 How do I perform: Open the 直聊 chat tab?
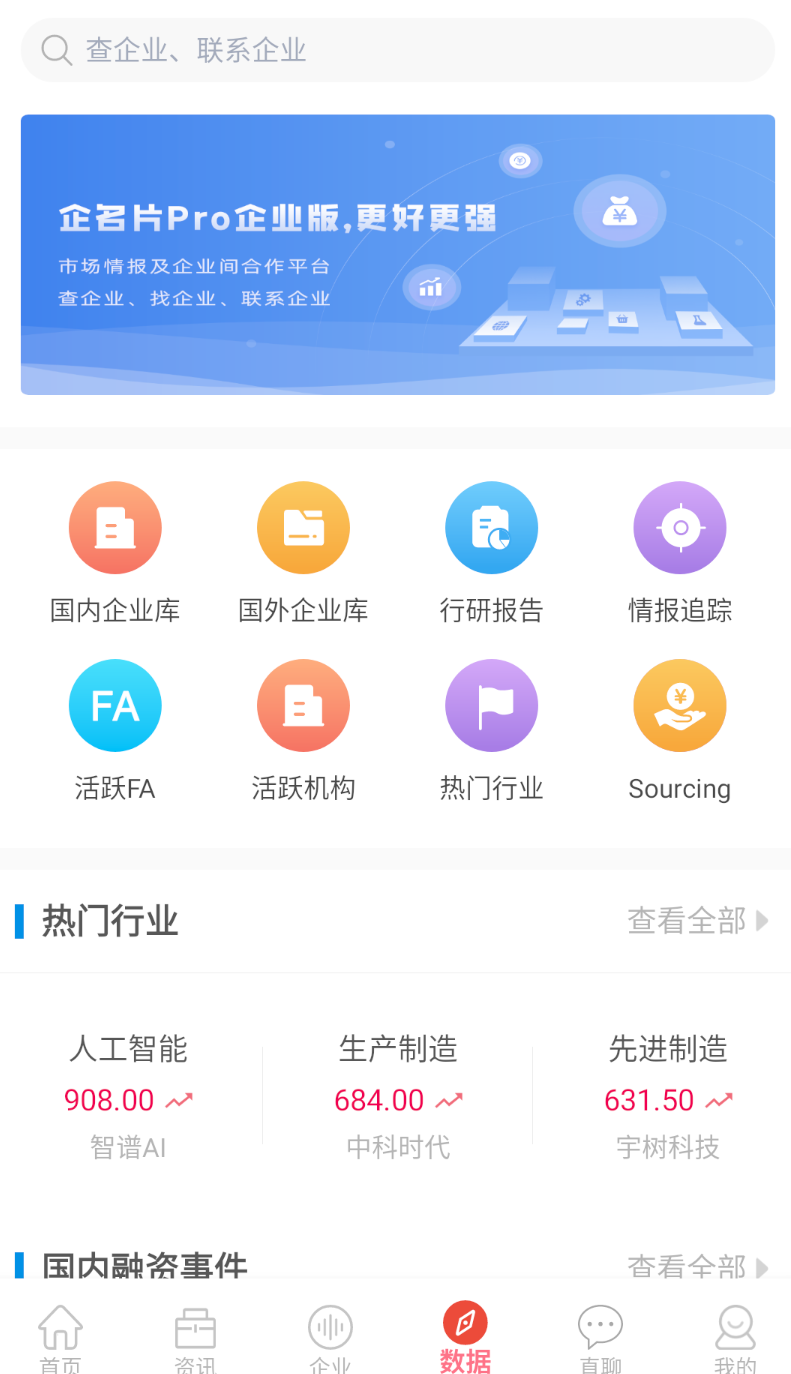click(600, 1337)
